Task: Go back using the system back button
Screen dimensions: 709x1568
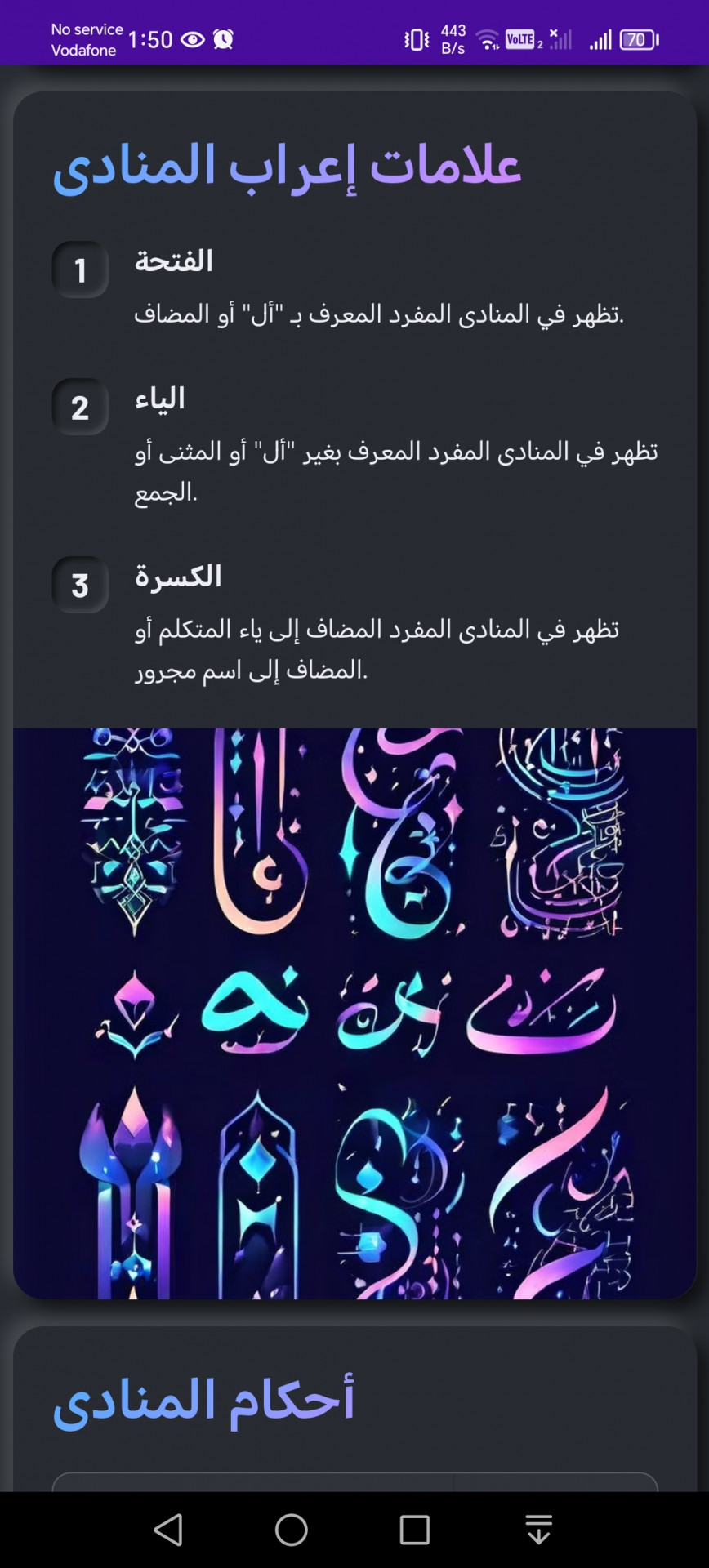Action: pos(168,1530)
